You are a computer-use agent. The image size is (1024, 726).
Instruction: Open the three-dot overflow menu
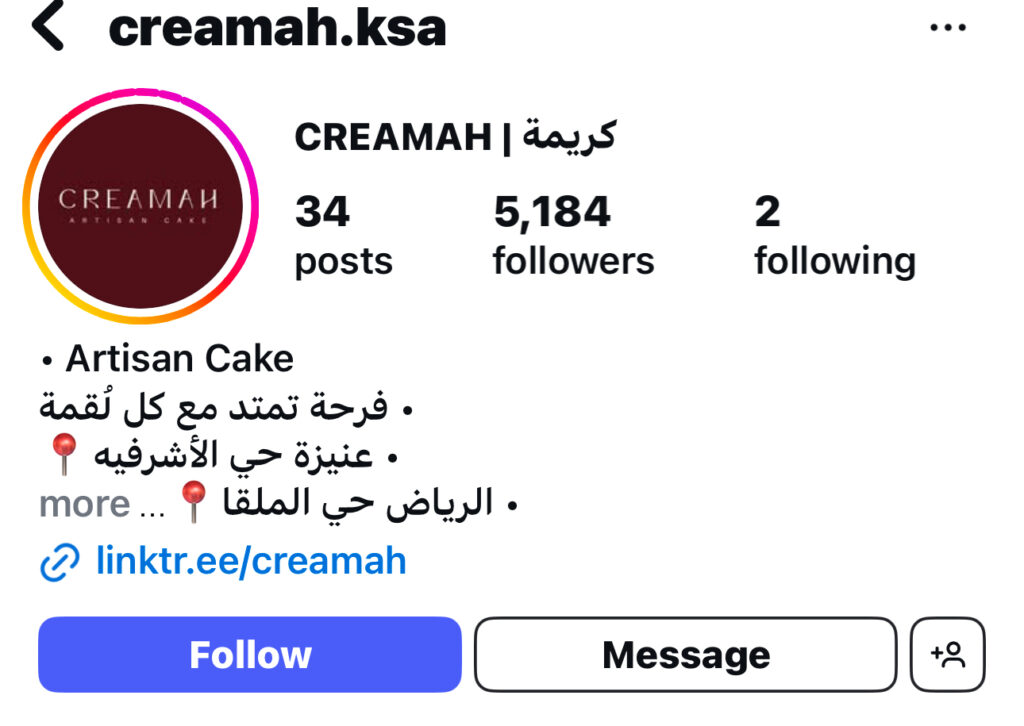point(947,28)
